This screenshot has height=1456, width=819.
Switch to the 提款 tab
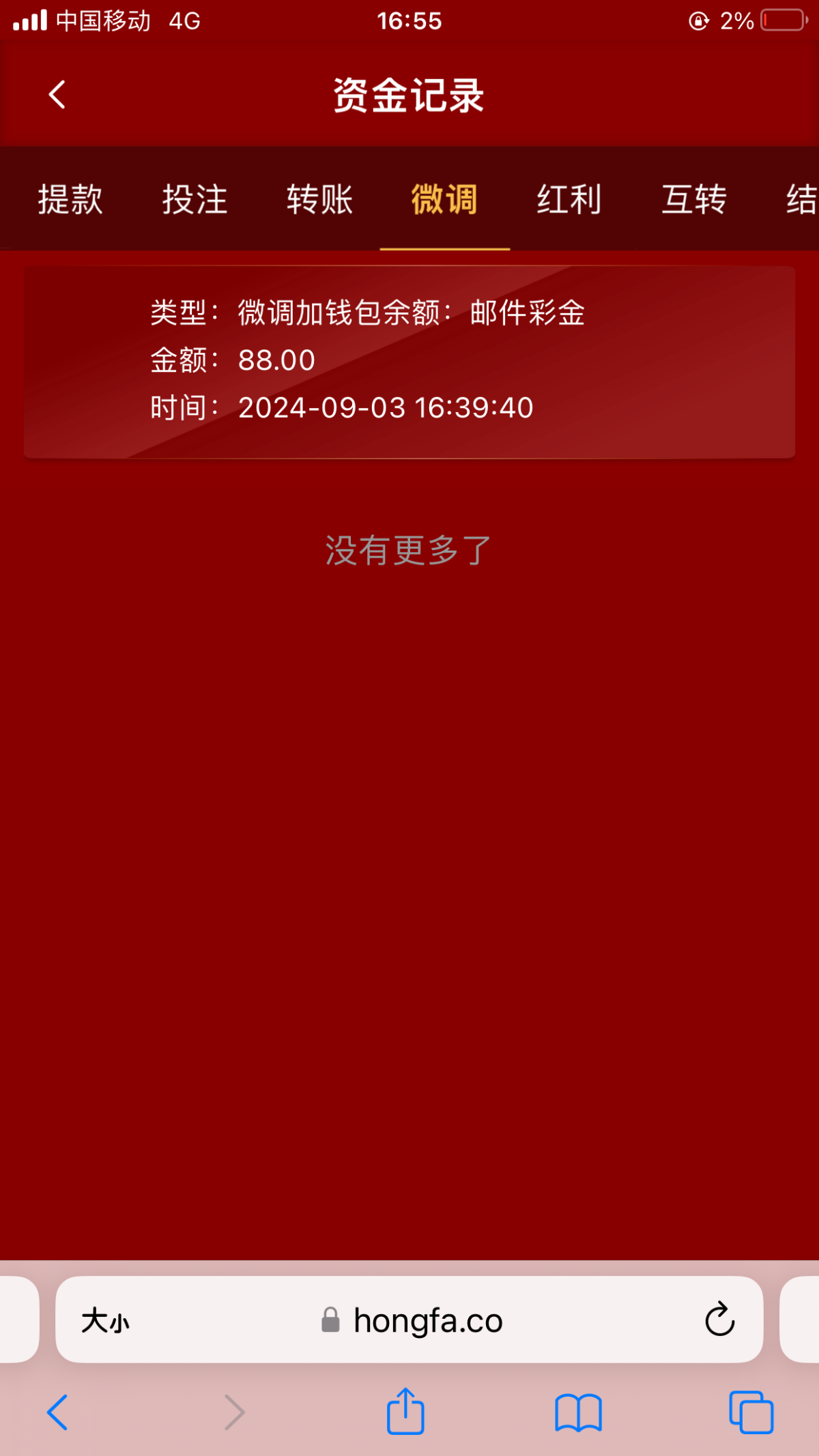[70, 200]
